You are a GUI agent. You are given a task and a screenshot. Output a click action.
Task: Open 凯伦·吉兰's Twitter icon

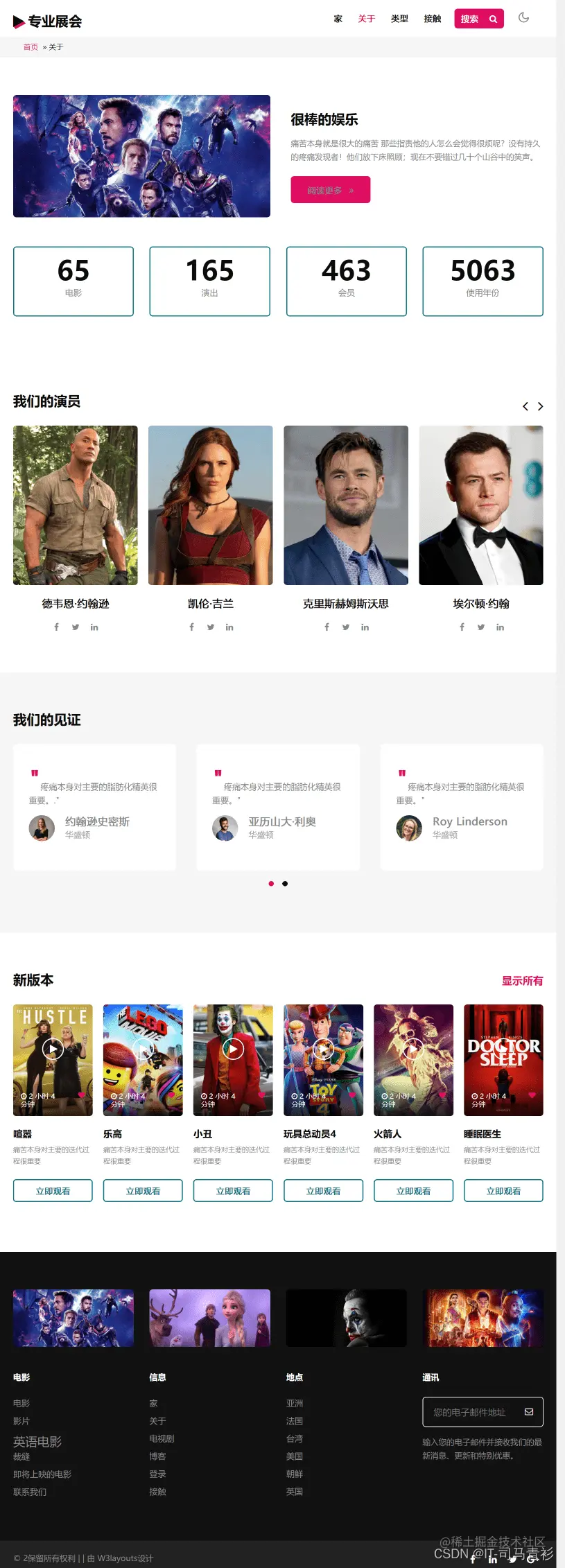[x=210, y=627]
